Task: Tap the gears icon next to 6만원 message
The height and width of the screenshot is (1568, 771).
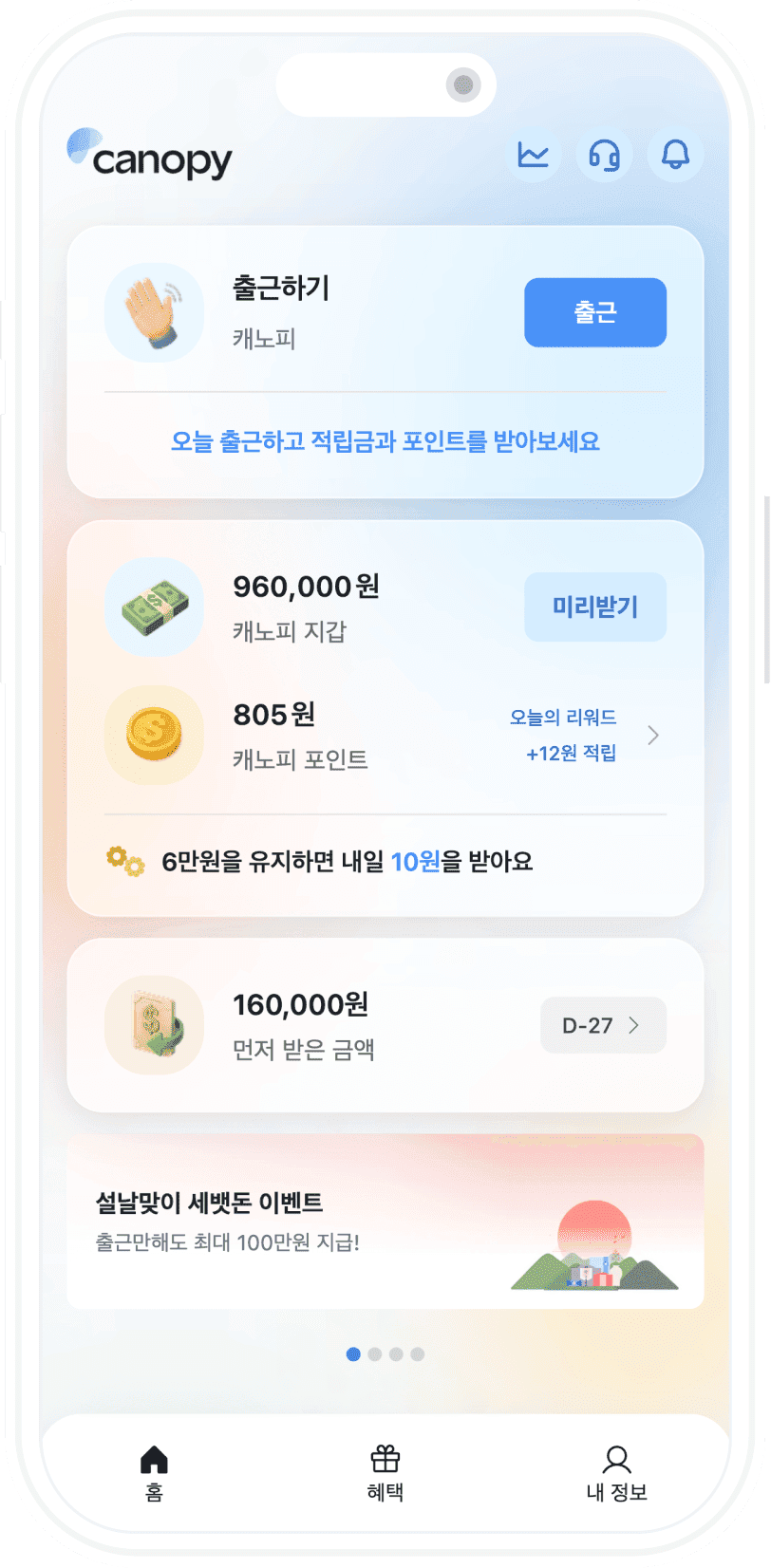Action: (127, 862)
